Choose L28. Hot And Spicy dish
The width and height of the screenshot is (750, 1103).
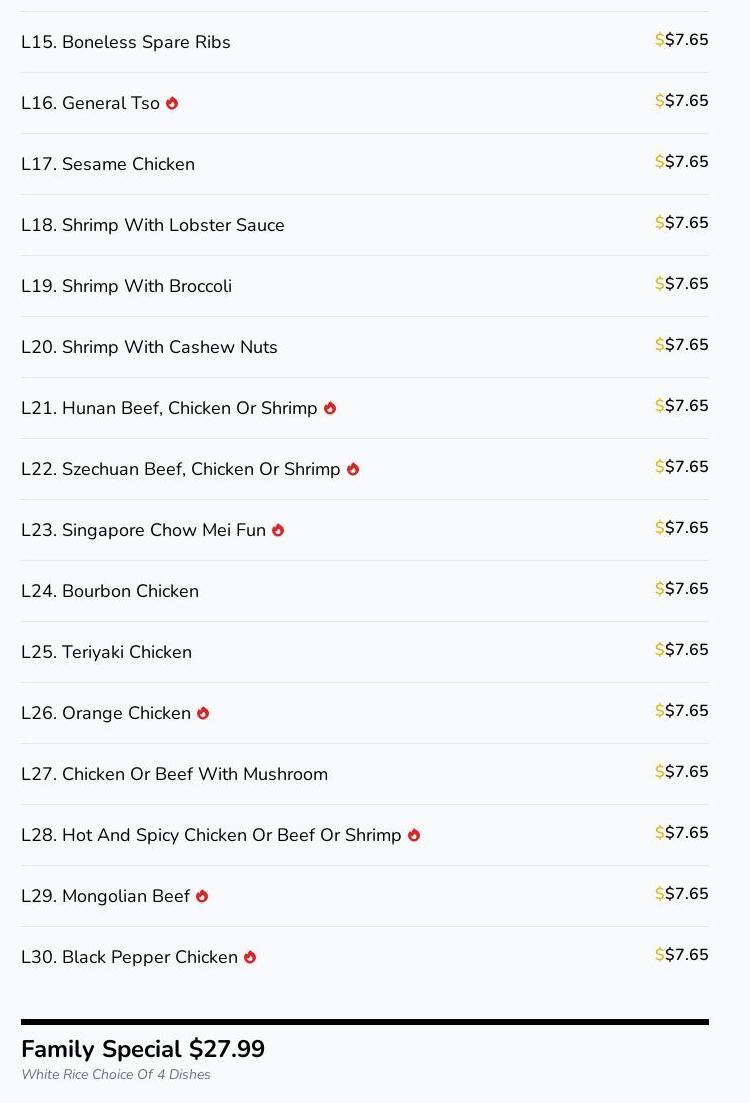[x=211, y=835]
